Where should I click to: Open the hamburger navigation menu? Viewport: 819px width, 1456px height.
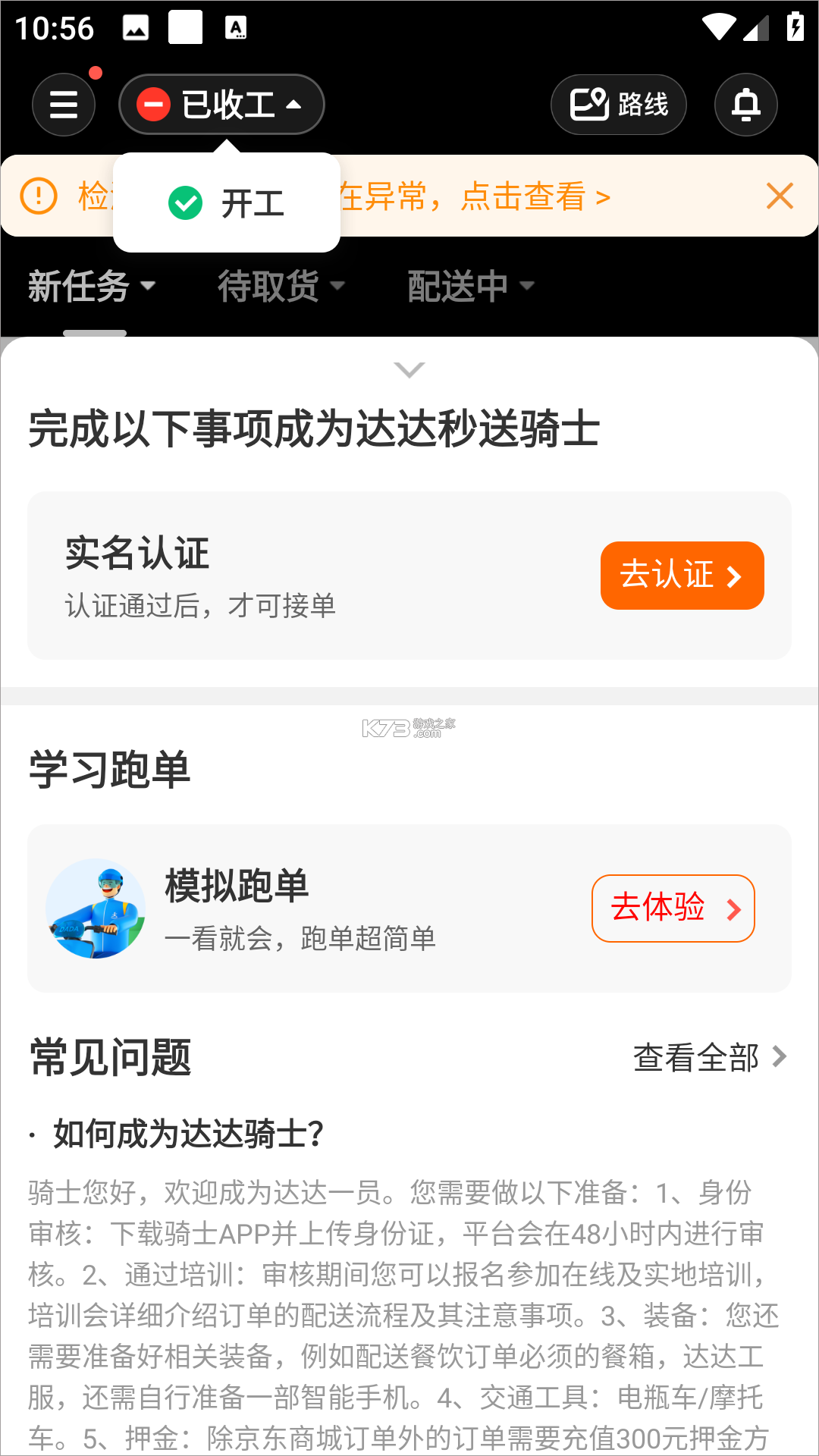[64, 104]
